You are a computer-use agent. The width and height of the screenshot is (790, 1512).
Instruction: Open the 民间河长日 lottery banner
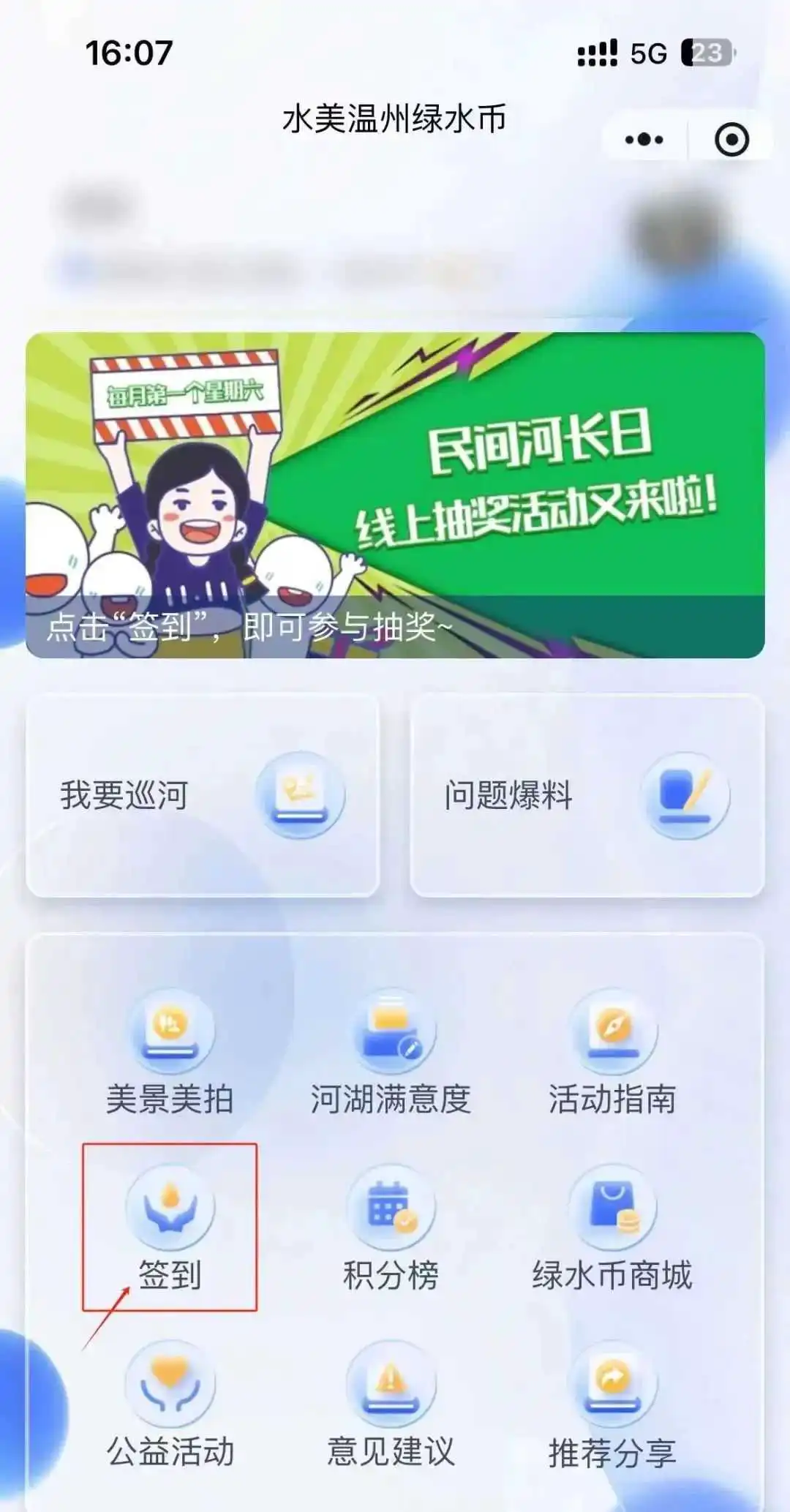tap(395, 494)
